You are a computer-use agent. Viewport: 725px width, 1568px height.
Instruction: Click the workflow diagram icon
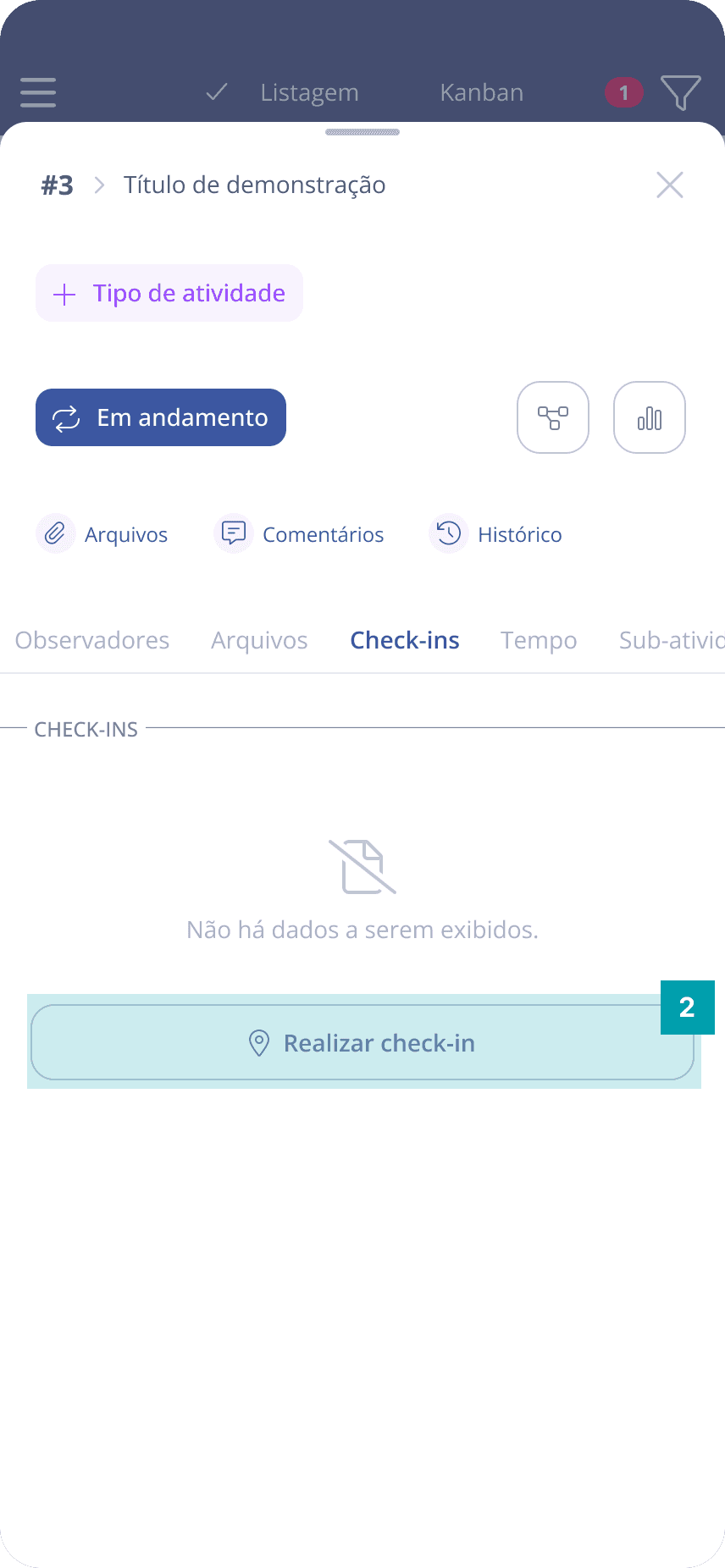click(552, 417)
